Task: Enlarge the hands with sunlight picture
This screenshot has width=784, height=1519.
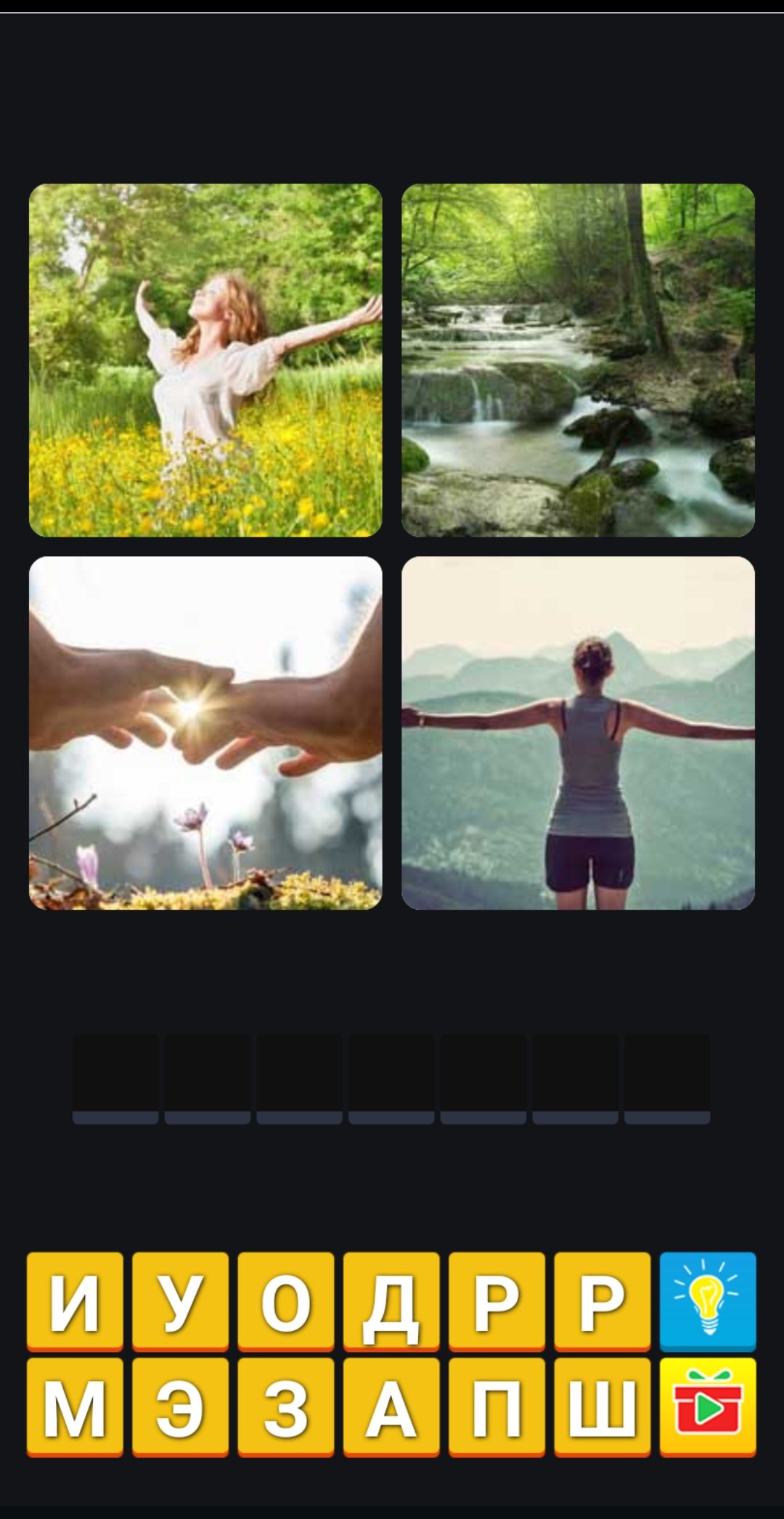Action: 205,733
